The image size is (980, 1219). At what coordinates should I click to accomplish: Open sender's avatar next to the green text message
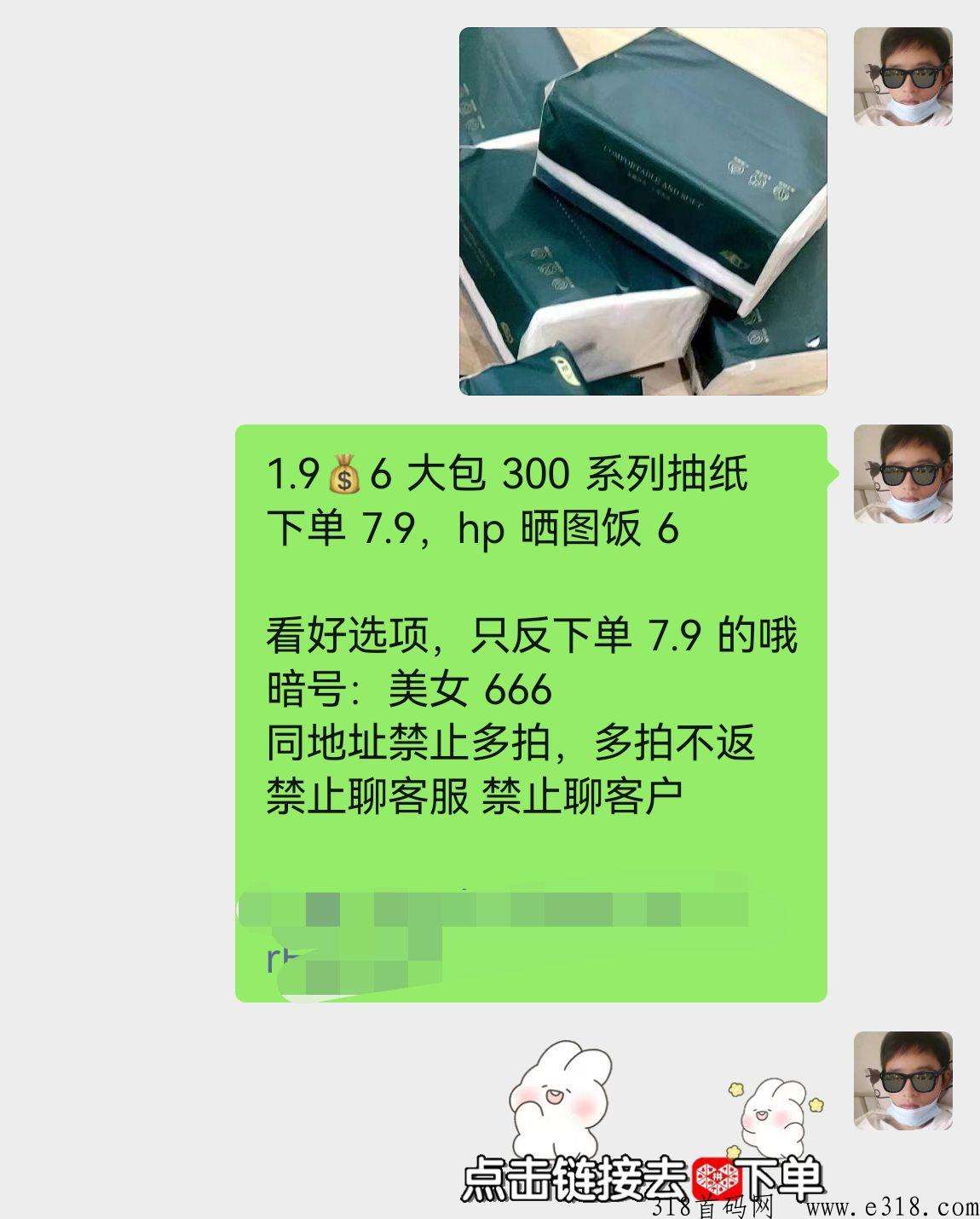[x=902, y=474]
